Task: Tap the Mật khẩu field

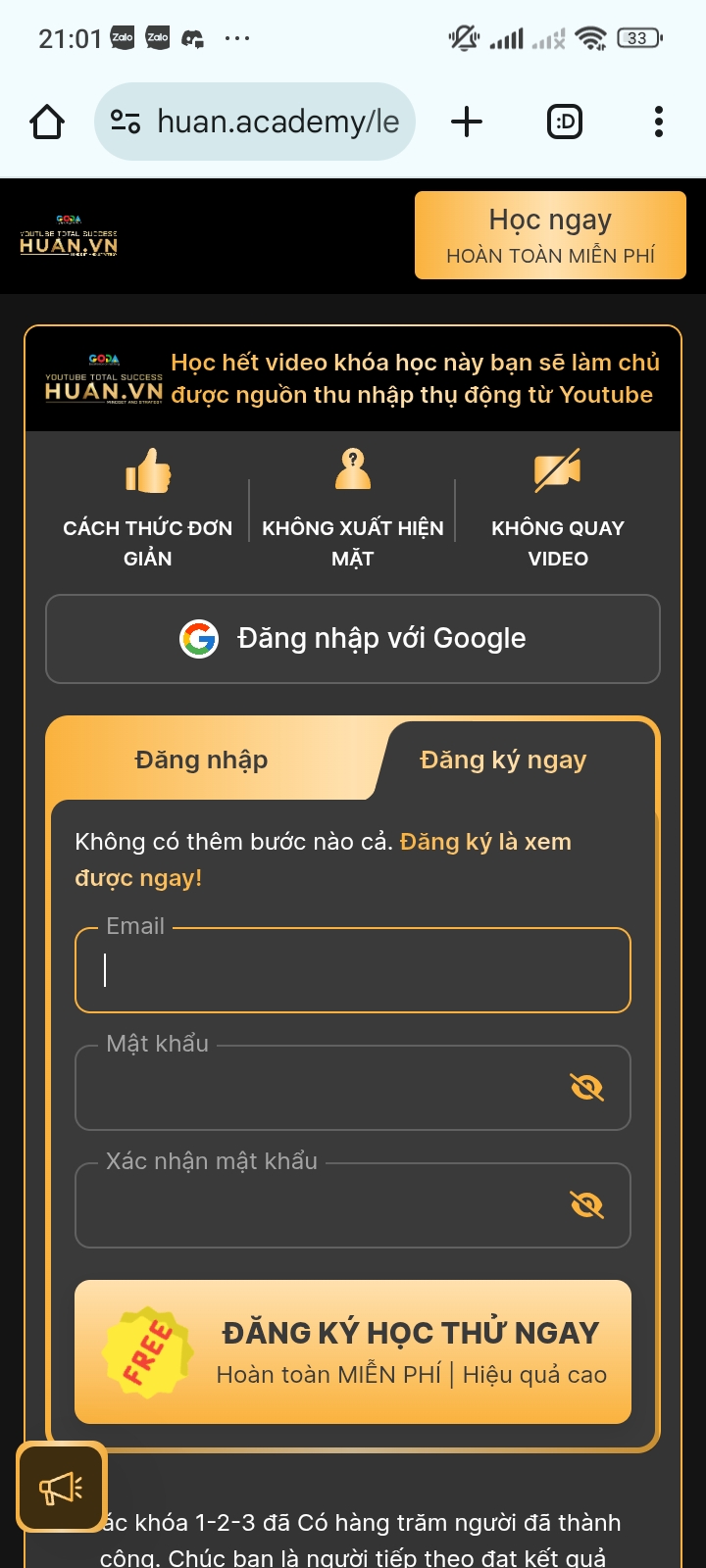Action: pos(314,1088)
